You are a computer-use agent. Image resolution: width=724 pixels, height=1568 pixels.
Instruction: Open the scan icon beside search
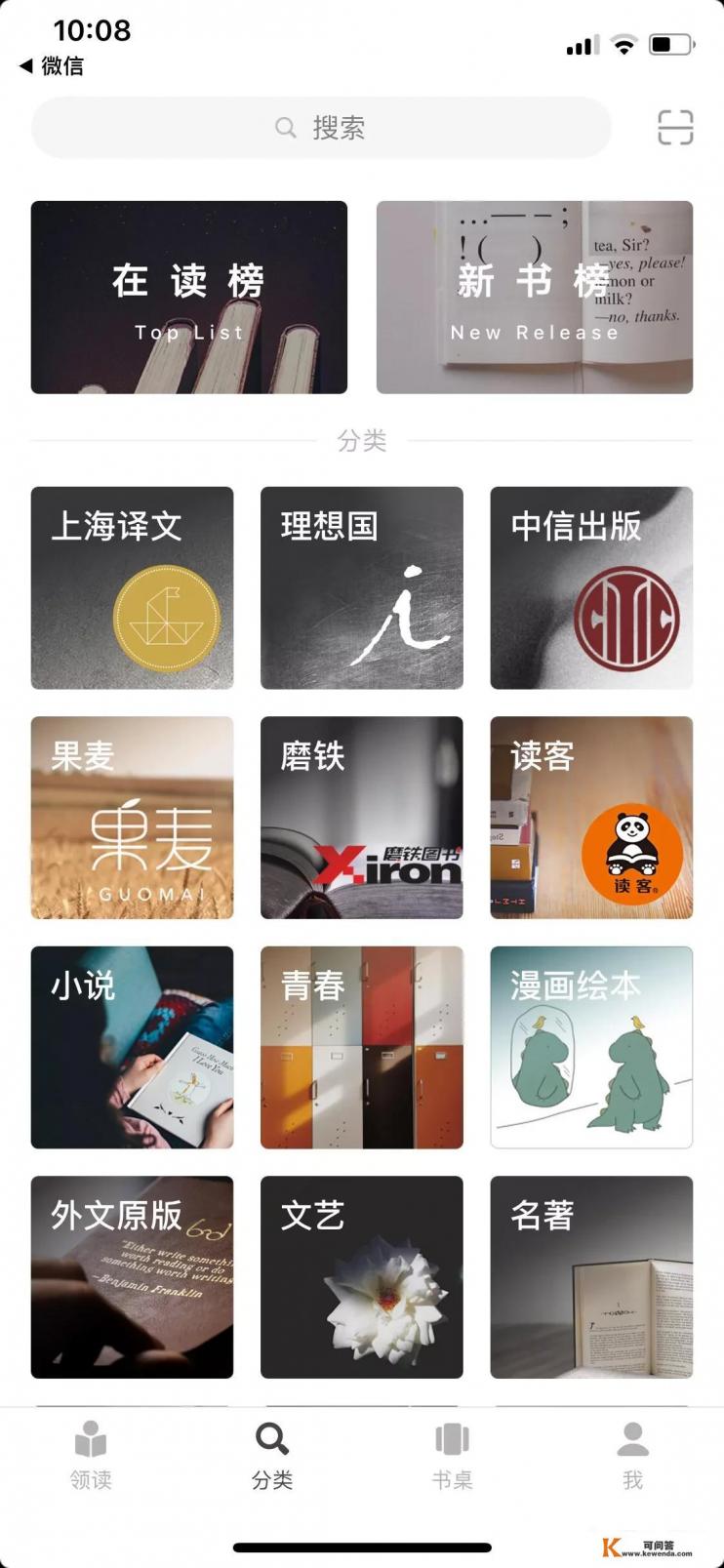coord(675,128)
